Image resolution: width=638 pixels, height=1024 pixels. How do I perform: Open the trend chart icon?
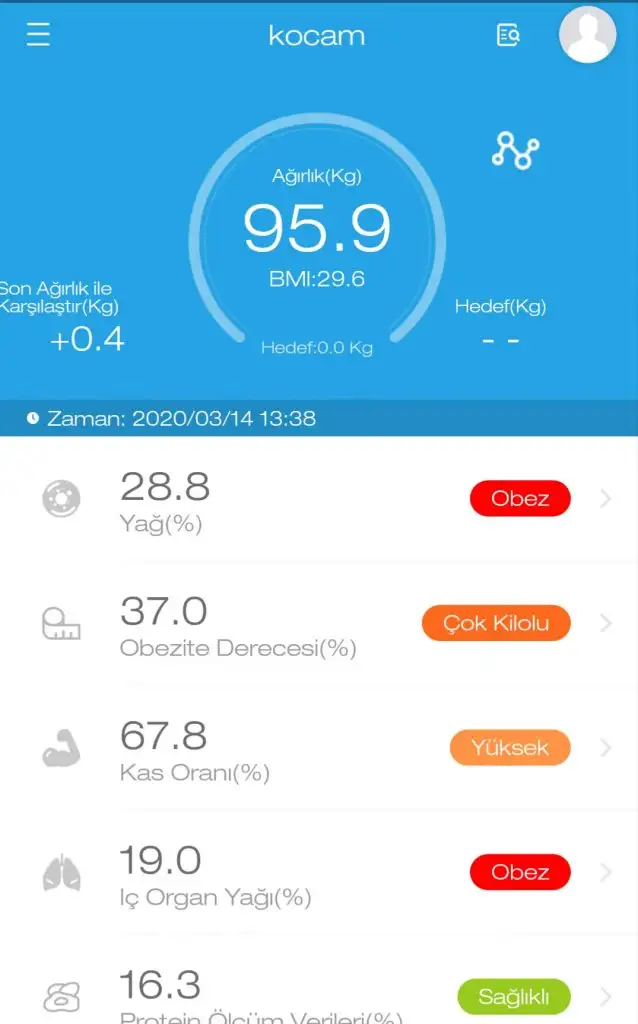(x=515, y=150)
